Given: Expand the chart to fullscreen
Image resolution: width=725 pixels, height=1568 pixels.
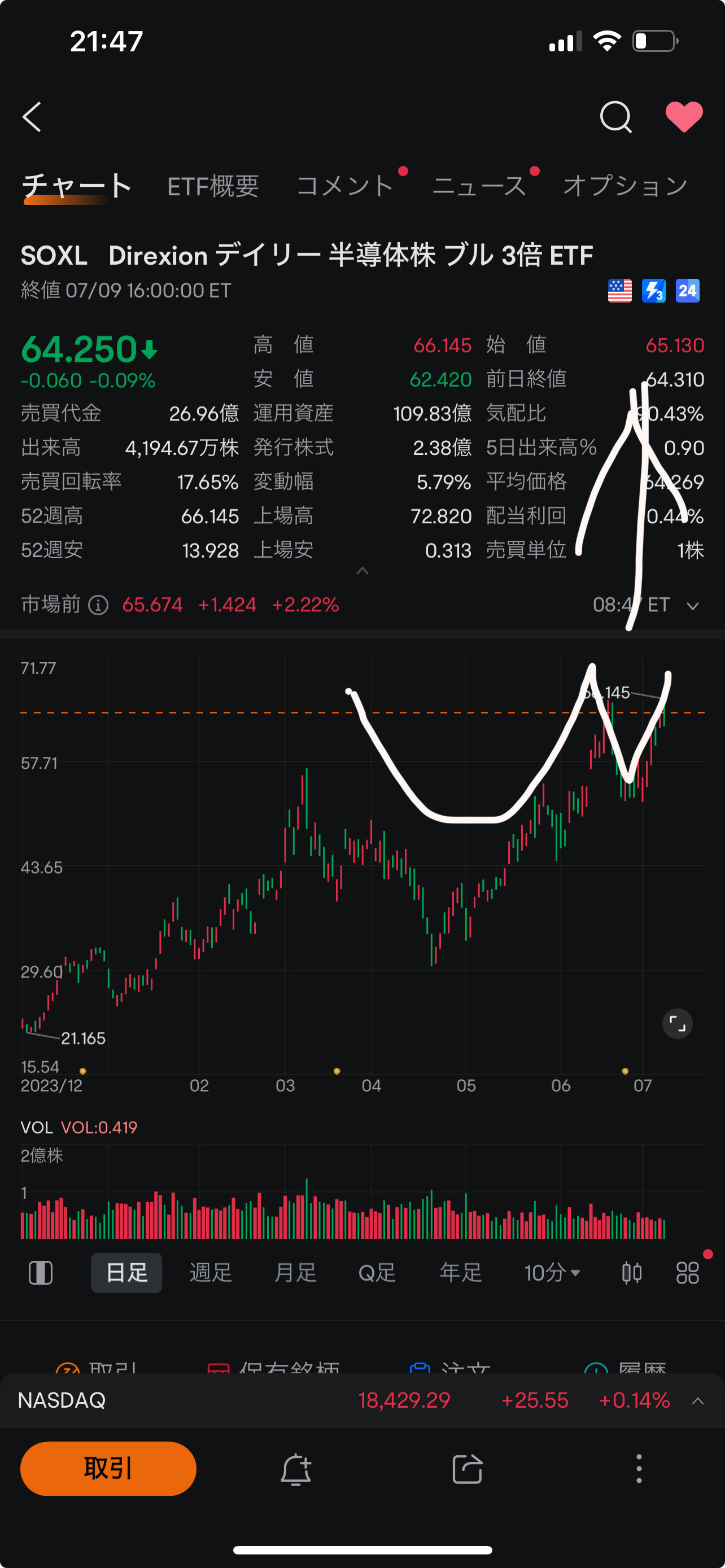Looking at the screenshot, I should [678, 1023].
